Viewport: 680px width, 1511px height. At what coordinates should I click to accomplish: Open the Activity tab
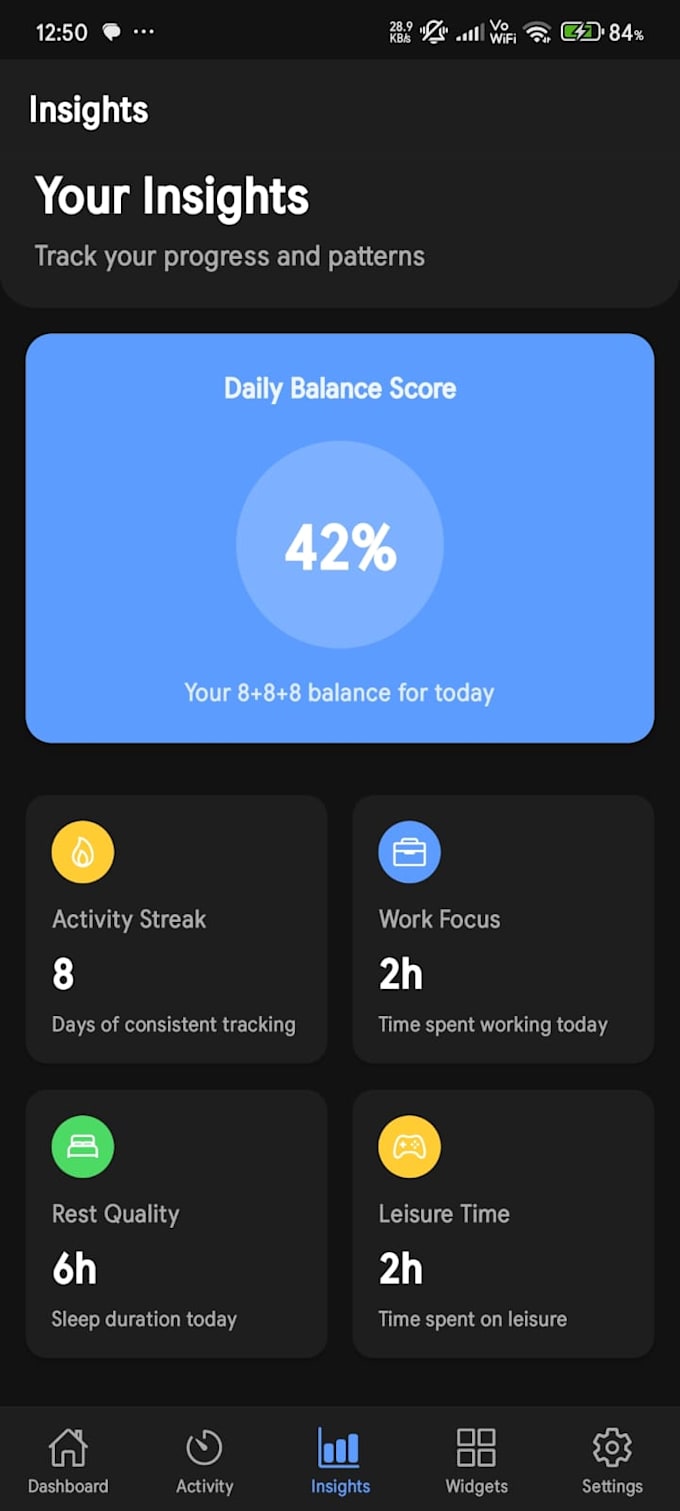click(x=204, y=1460)
